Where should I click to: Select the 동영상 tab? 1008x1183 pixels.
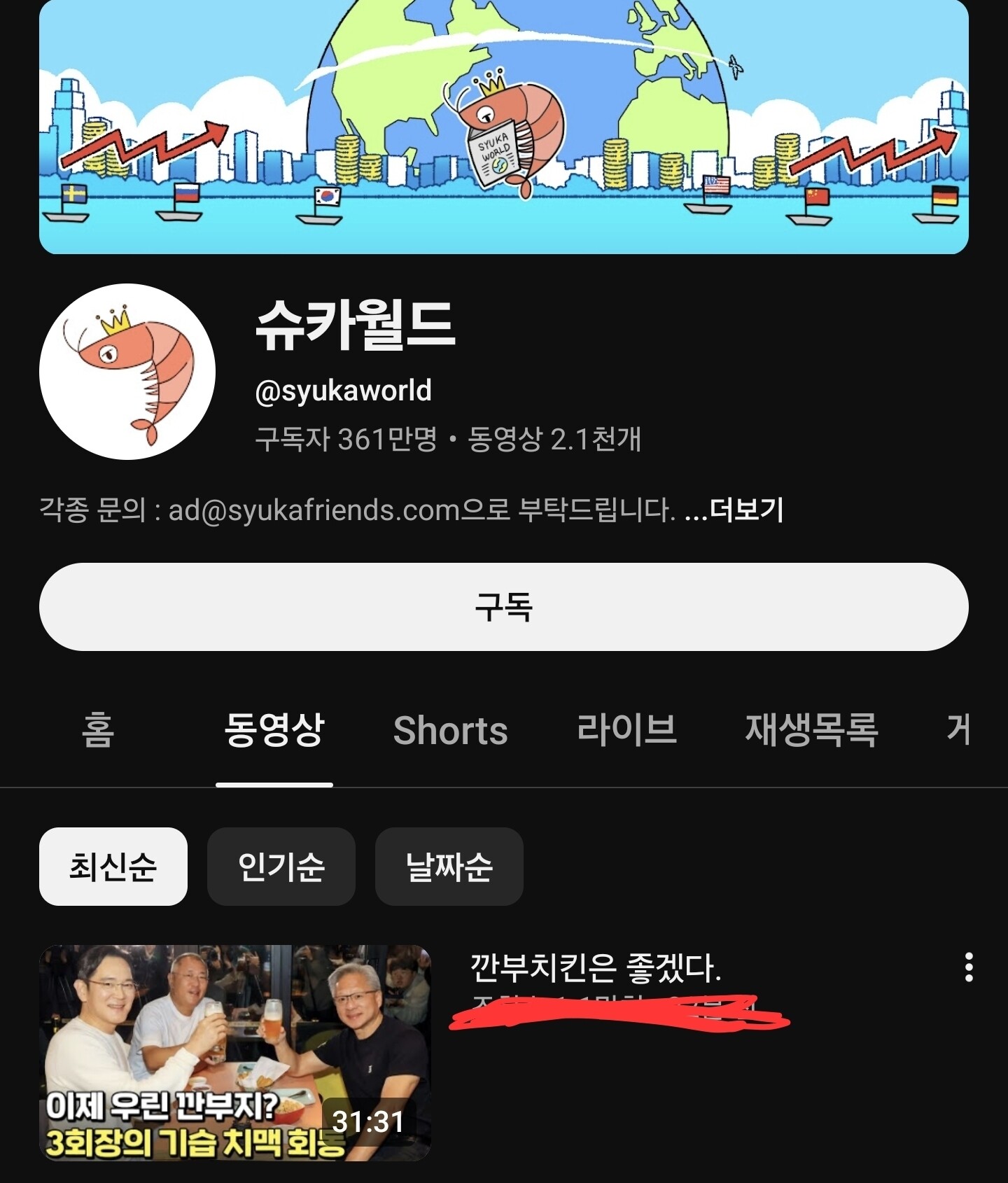pyautogui.click(x=274, y=730)
